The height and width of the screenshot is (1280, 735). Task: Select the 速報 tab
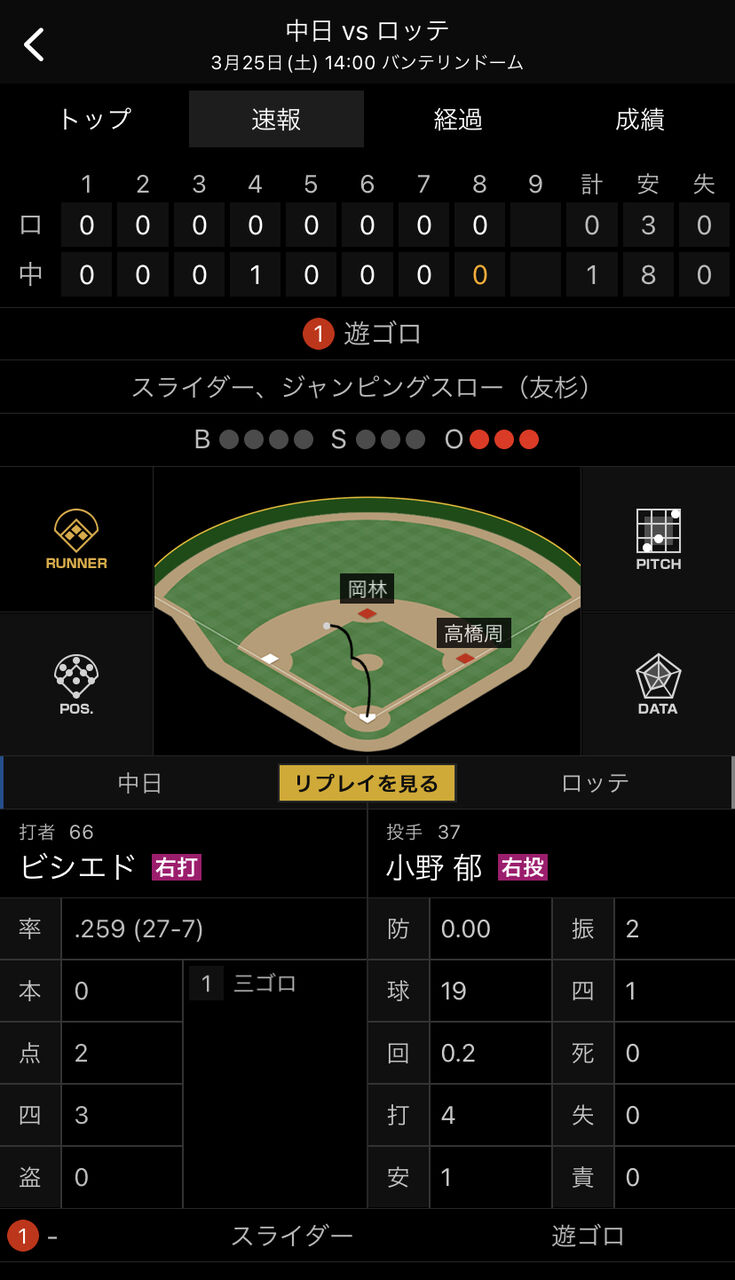pos(276,120)
